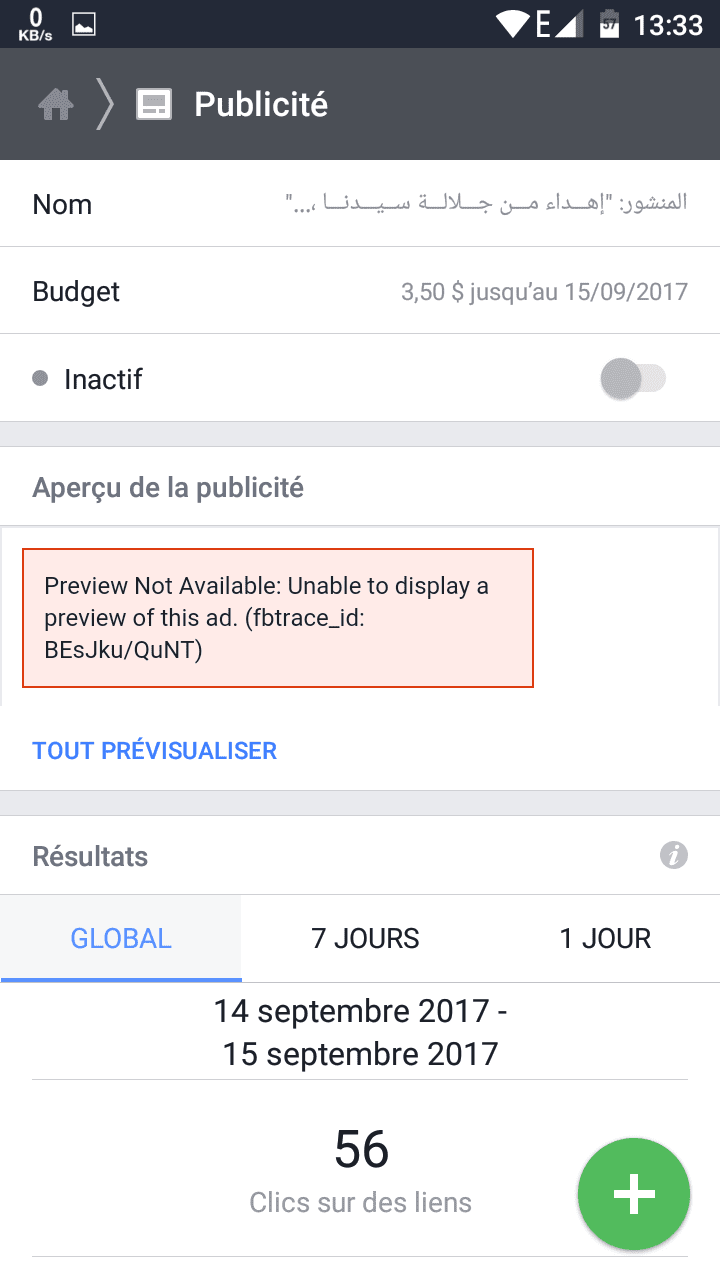Tap the green plus floating button

click(634, 1194)
